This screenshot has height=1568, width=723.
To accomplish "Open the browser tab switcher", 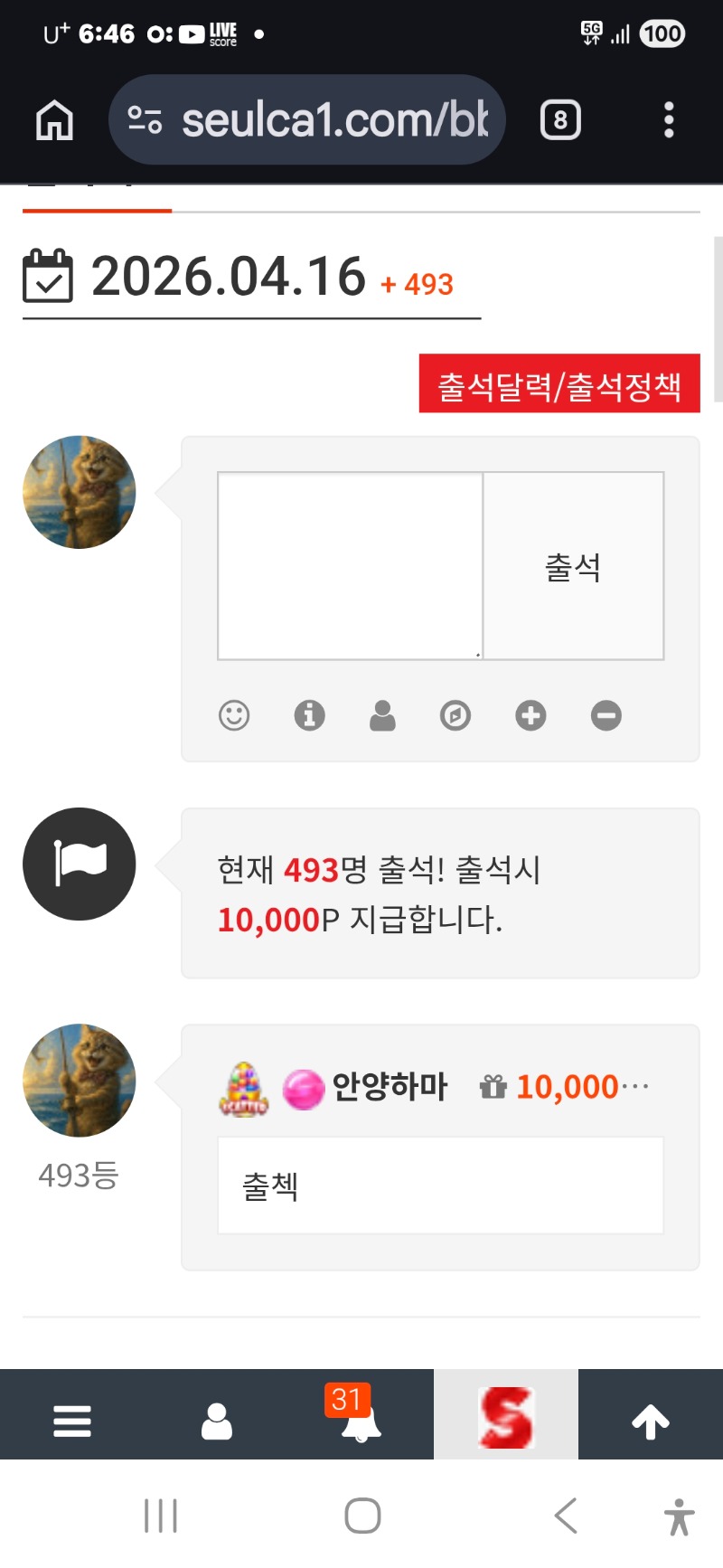I will pos(560,120).
